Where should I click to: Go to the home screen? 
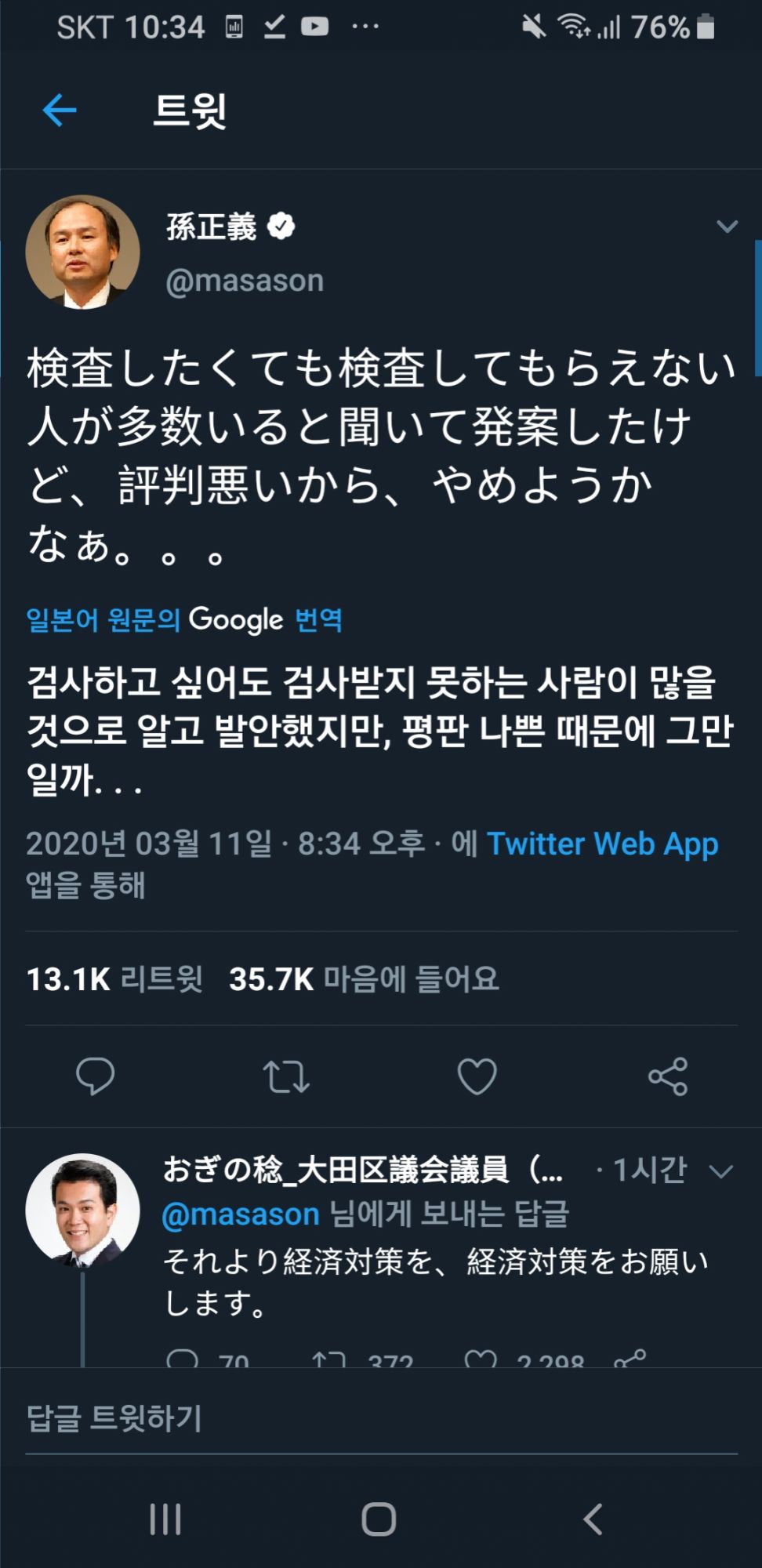point(379,1519)
